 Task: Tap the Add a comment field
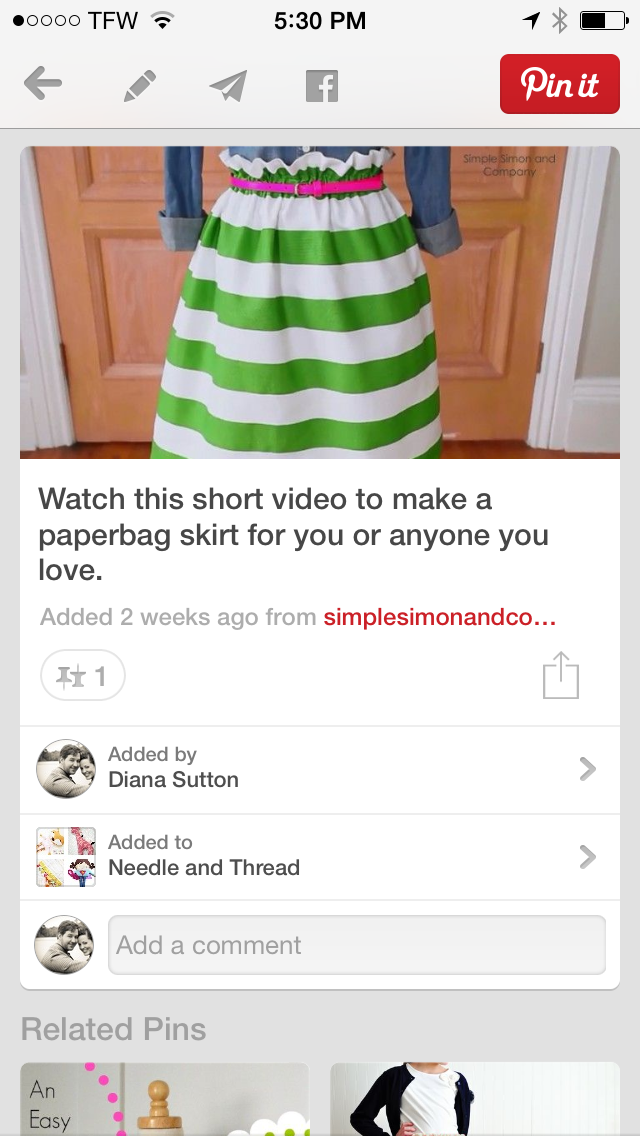(x=356, y=945)
